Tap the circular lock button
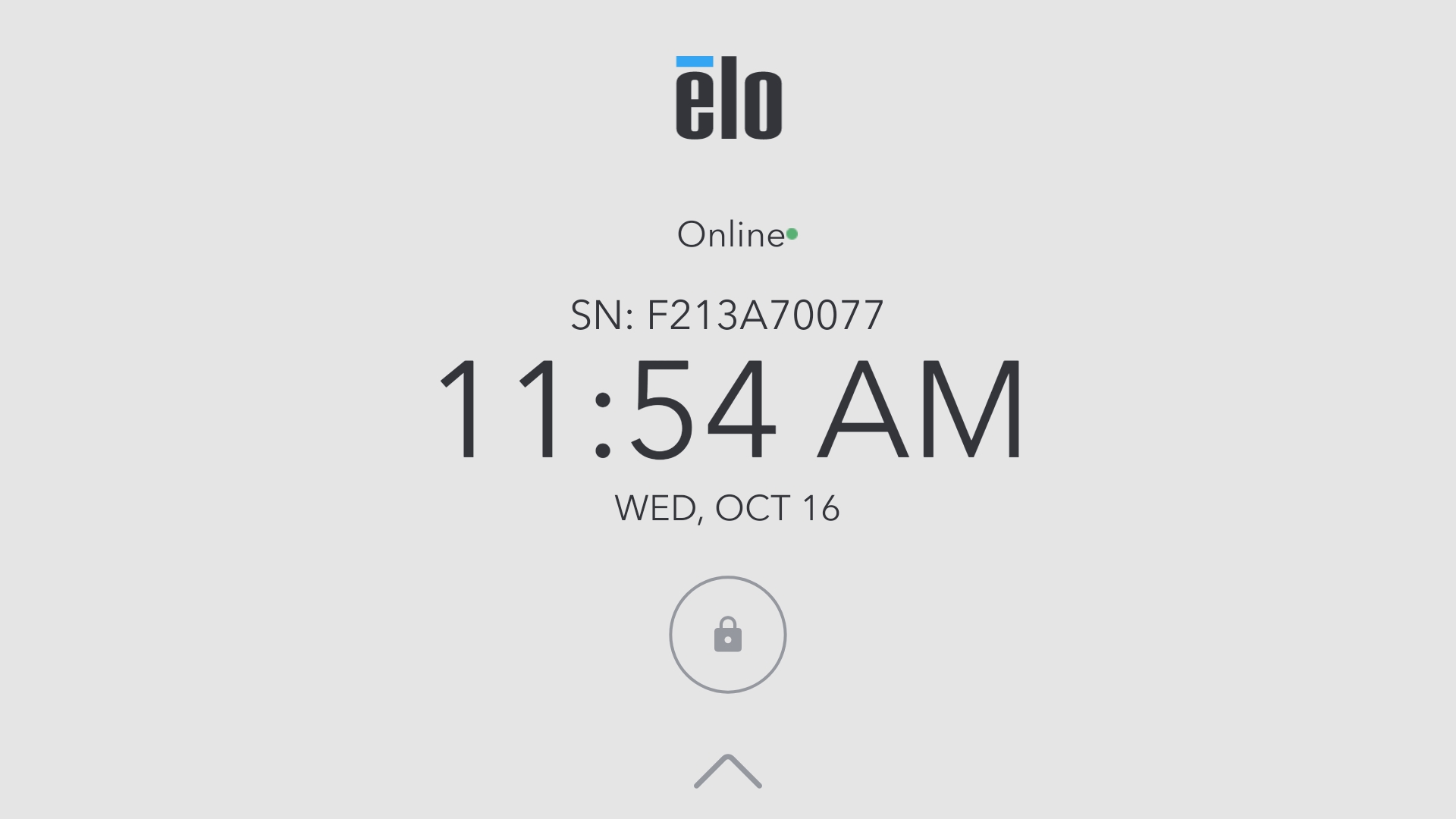This screenshot has width=1456, height=819. pyautogui.click(x=727, y=635)
